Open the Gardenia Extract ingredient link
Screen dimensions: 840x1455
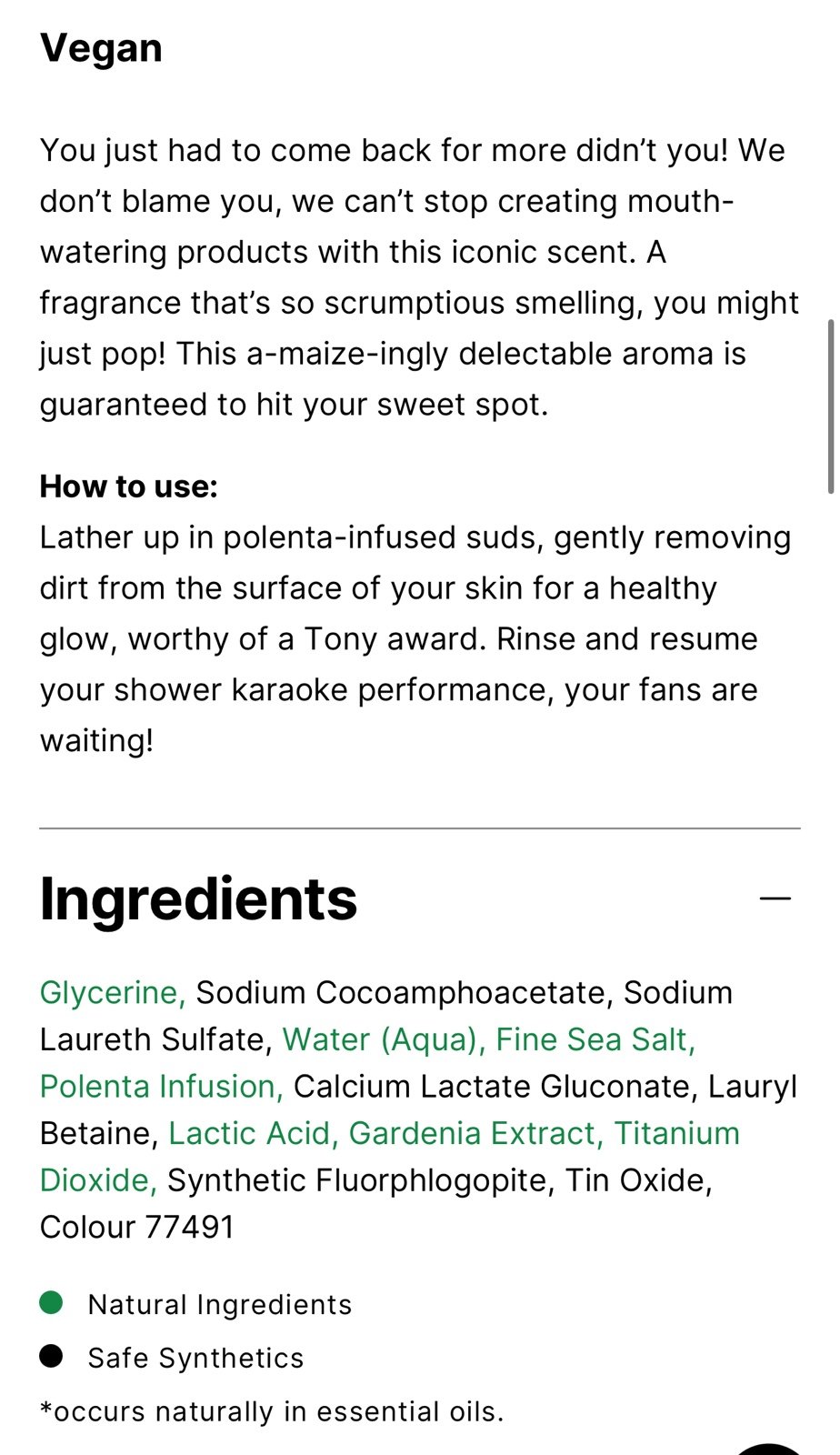click(x=476, y=1134)
